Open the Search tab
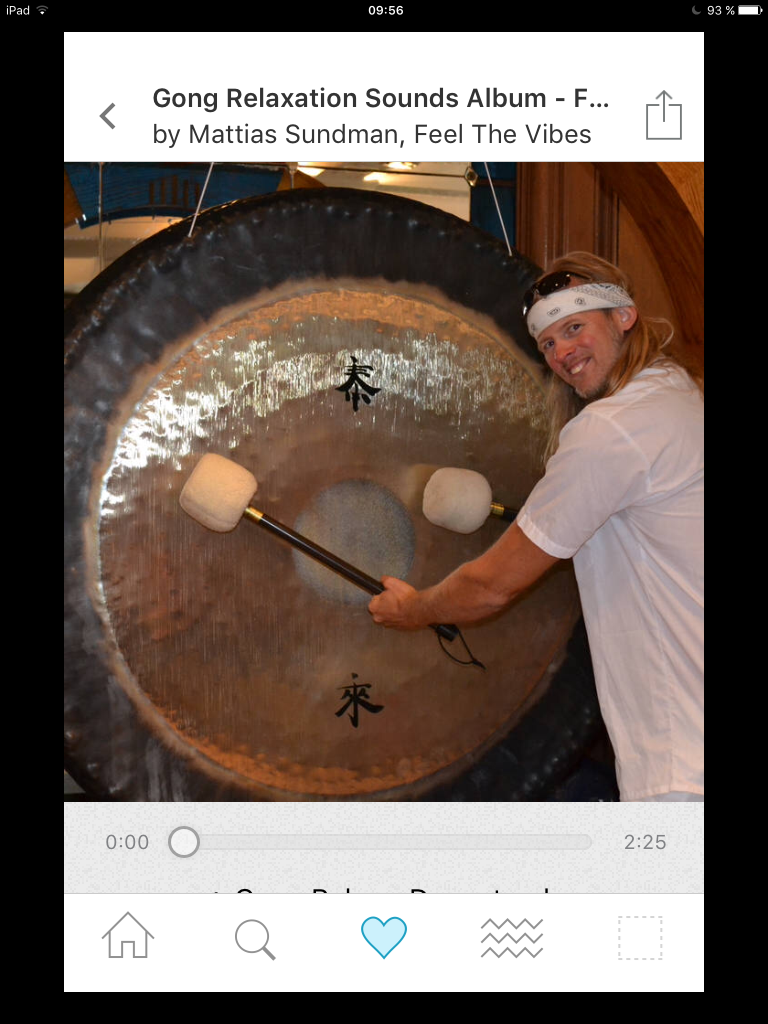Viewport: 768px width, 1024px height. (255, 939)
